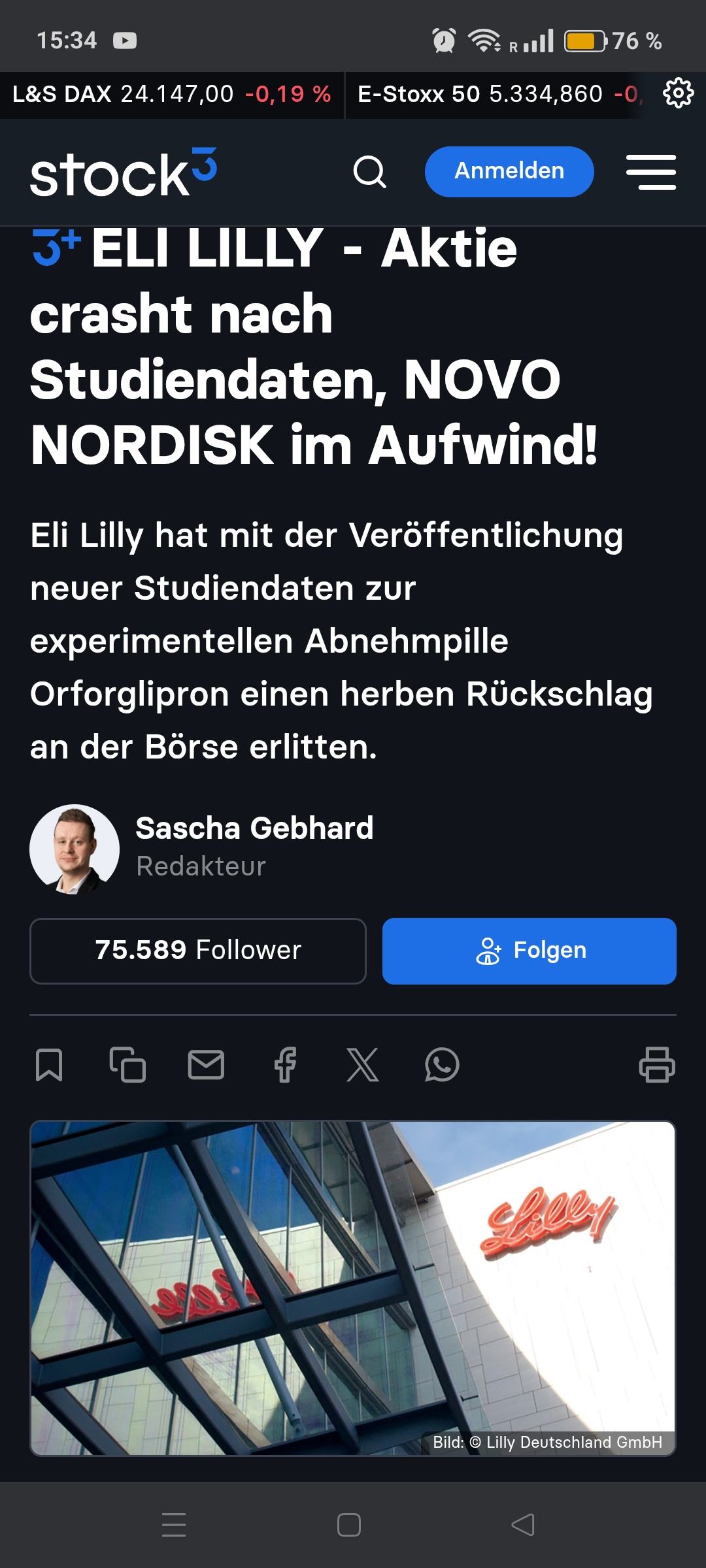Open the E-Stoxx 50 ticker quote

[x=497, y=95]
